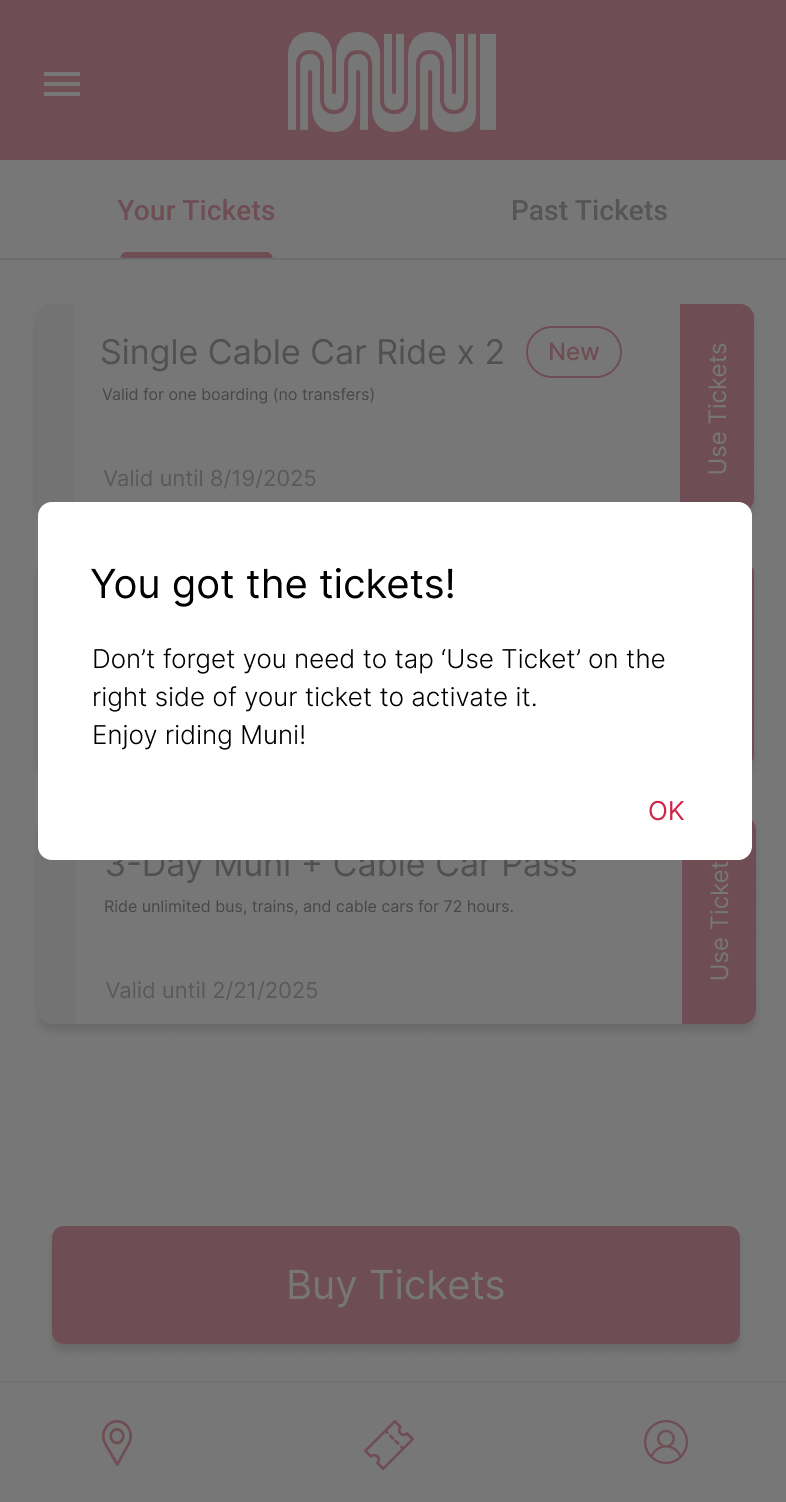Dismiss the dialog by tapping OK

pyautogui.click(x=666, y=810)
